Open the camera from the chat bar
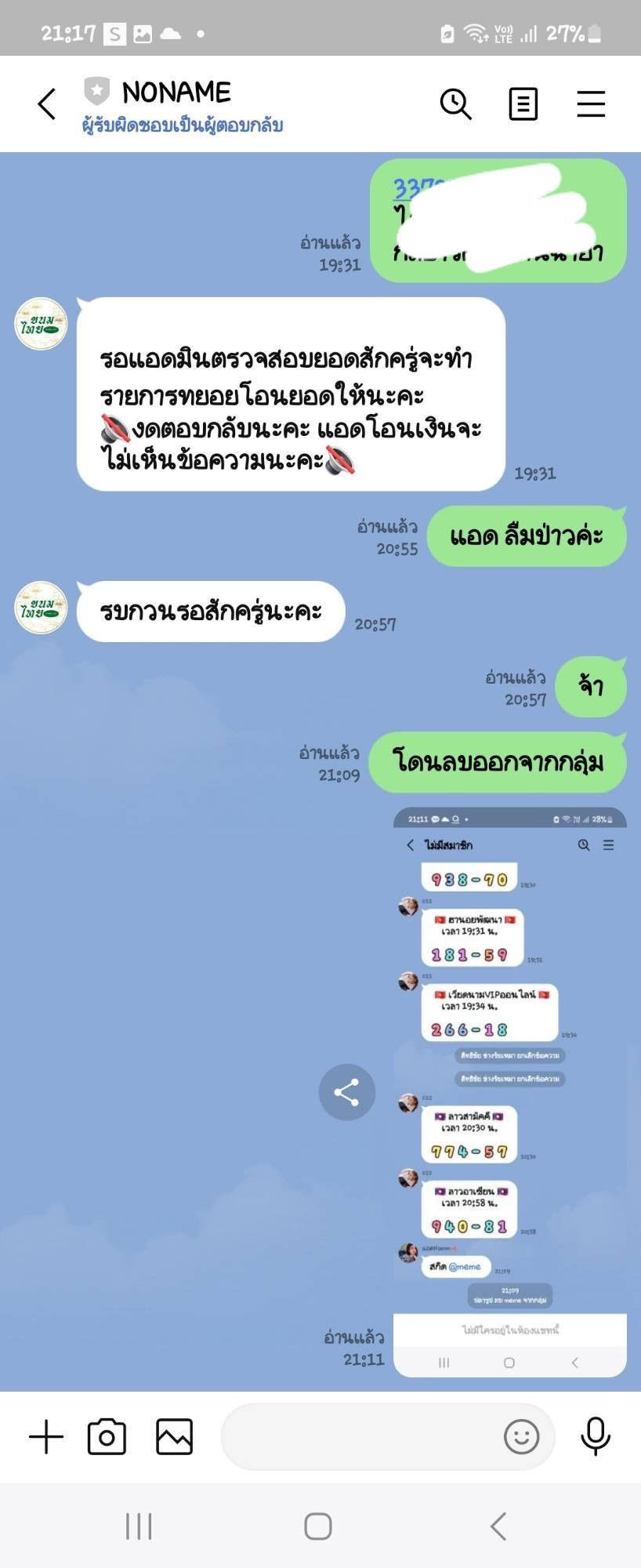 107,1437
